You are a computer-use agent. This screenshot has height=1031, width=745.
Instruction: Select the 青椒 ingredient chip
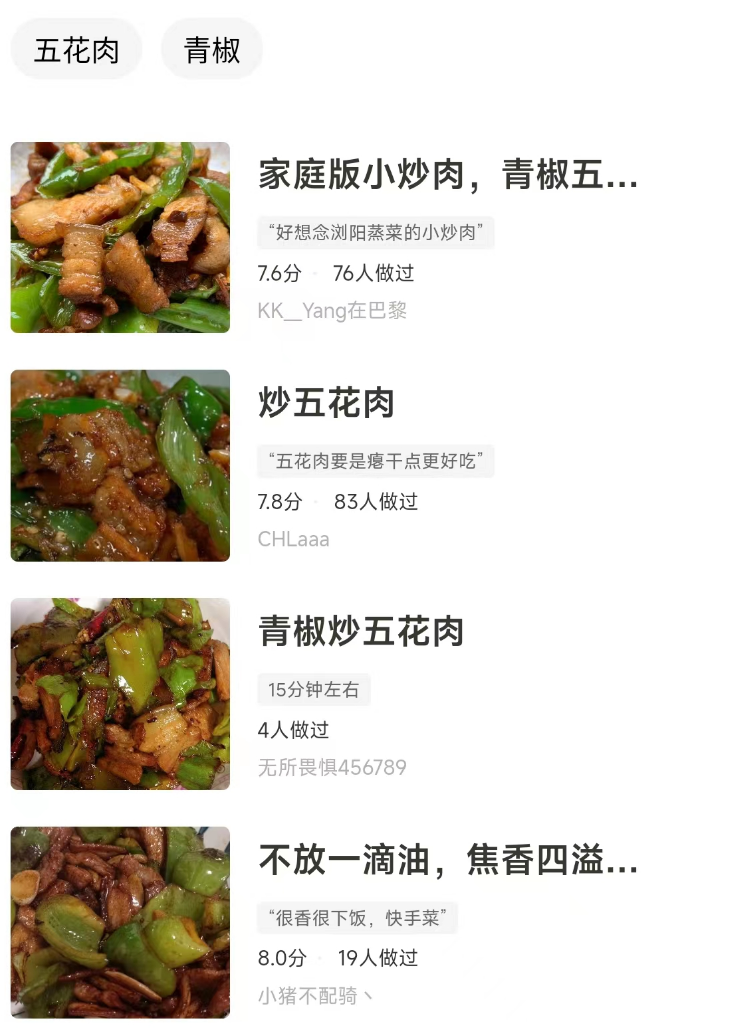click(x=212, y=49)
